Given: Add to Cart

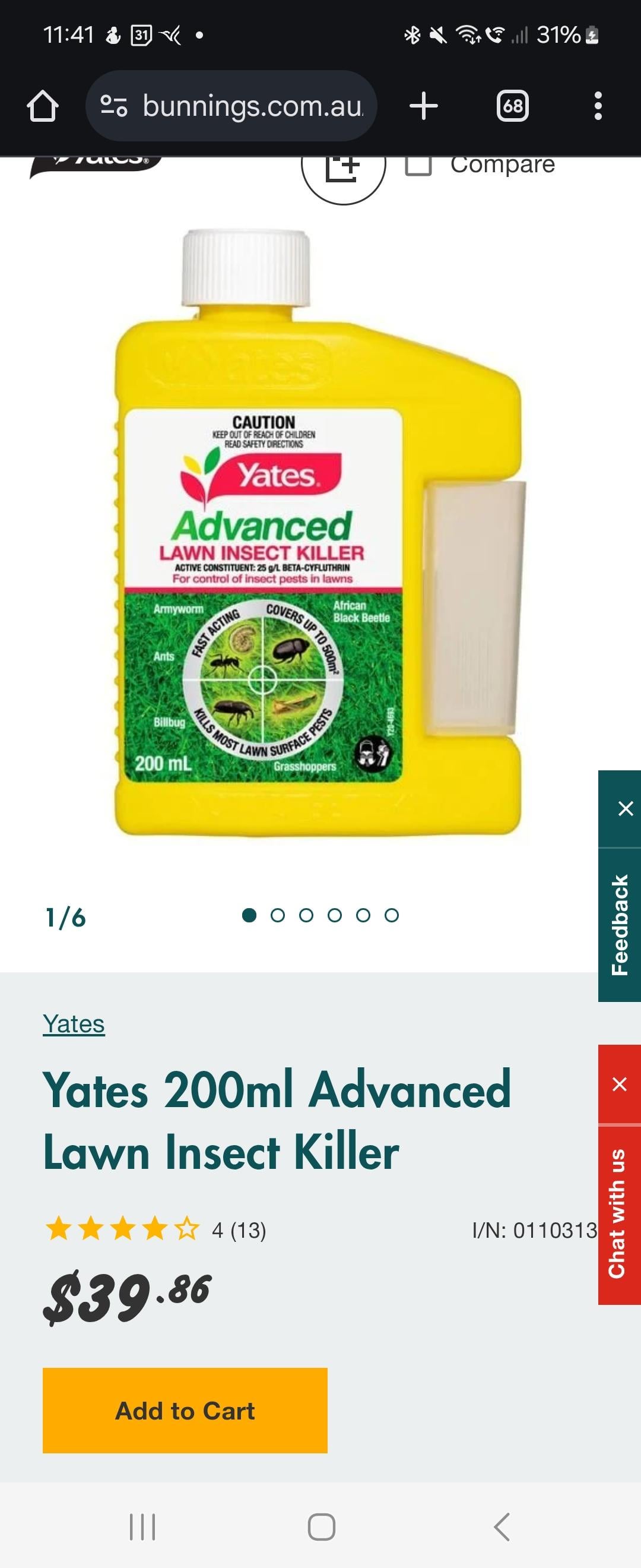Looking at the screenshot, I should [185, 1411].
